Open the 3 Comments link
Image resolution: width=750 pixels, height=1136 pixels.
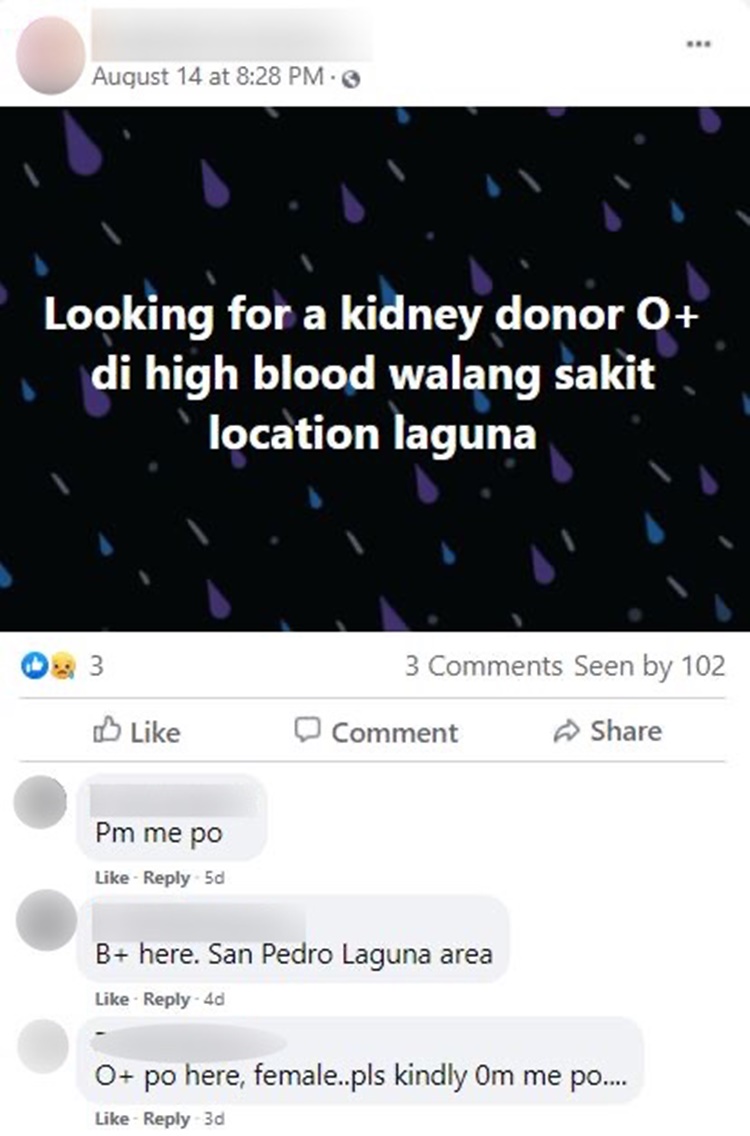click(x=484, y=666)
